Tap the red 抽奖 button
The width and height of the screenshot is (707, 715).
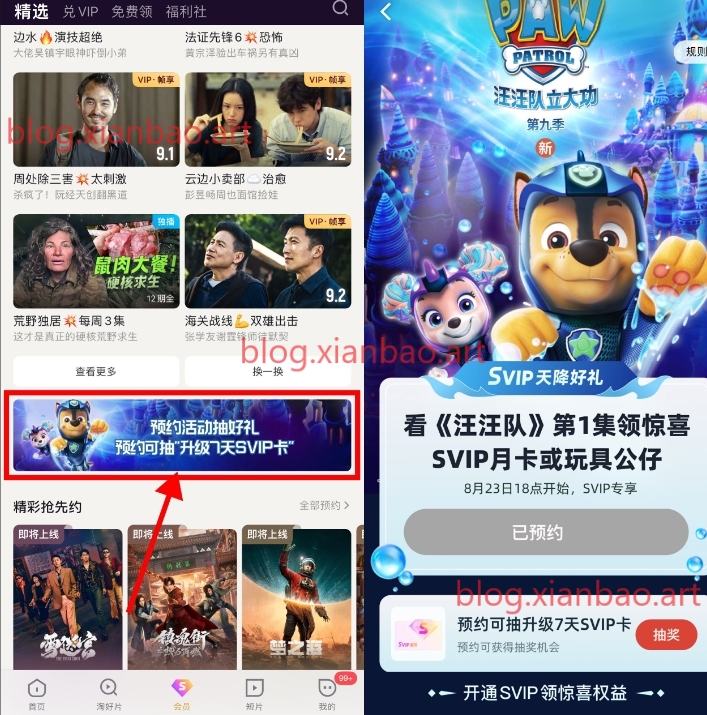(x=666, y=634)
